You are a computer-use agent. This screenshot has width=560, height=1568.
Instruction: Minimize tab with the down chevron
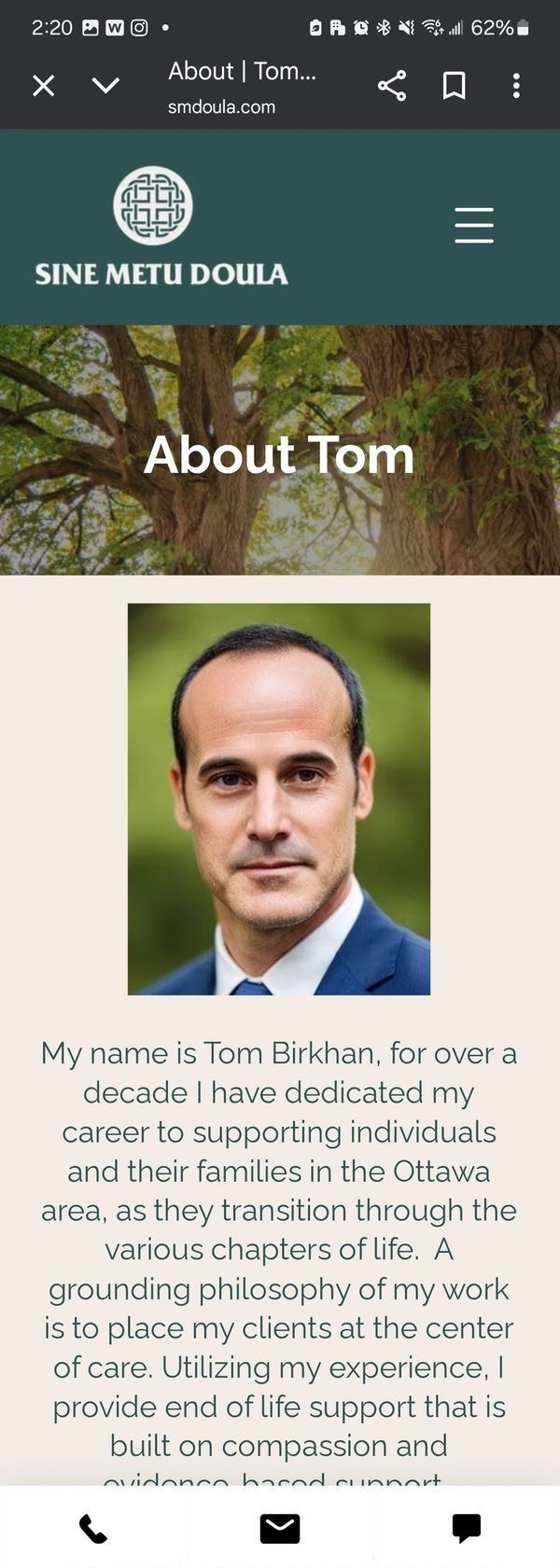[106, 86]
